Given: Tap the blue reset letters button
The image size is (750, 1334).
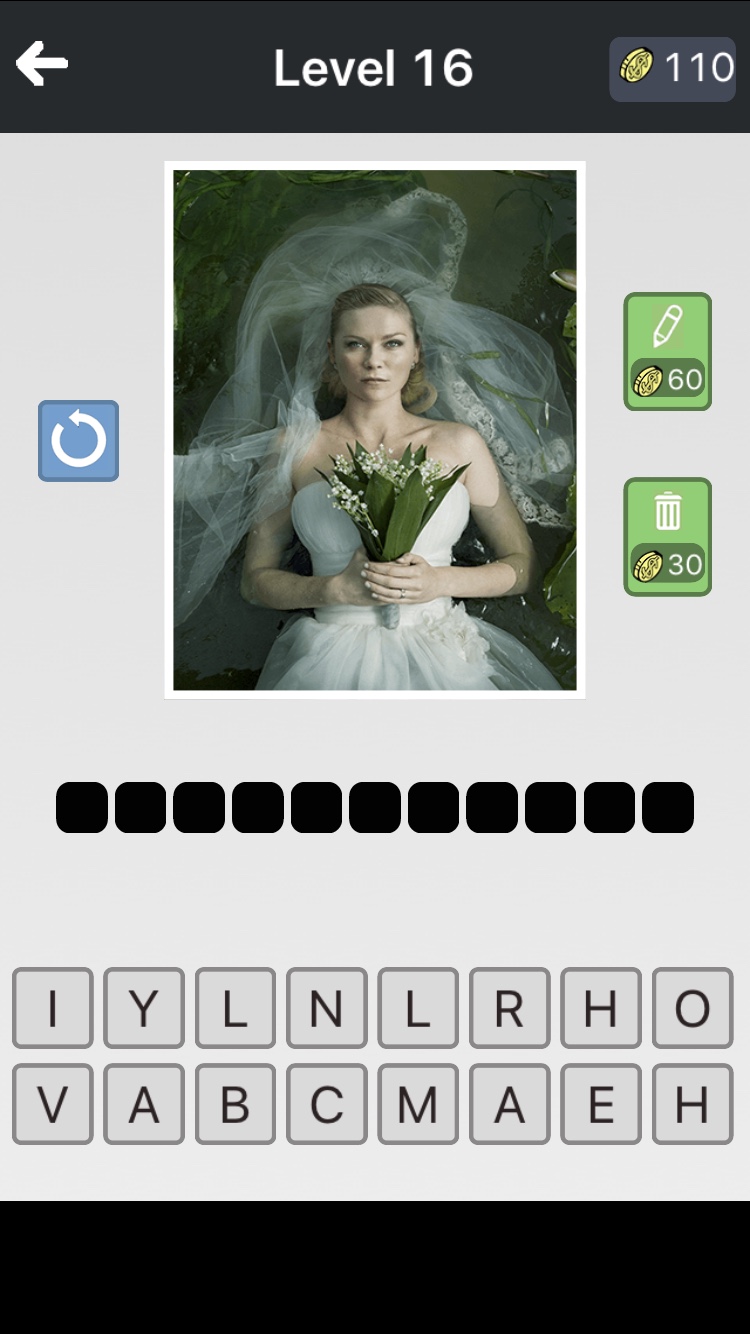Looking at the screenshot, I should [79, 441].
